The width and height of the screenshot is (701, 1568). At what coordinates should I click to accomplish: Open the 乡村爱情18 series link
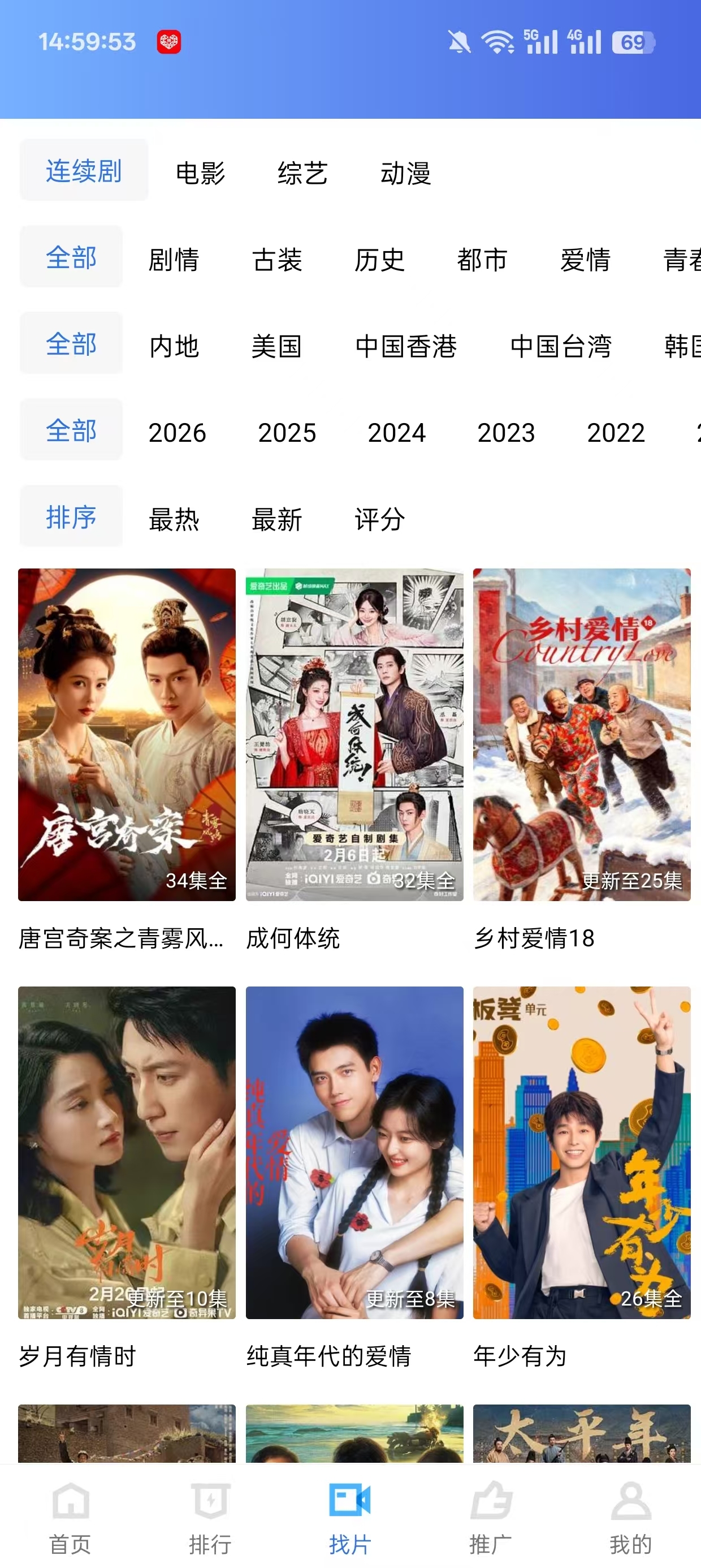coord(534,938)
